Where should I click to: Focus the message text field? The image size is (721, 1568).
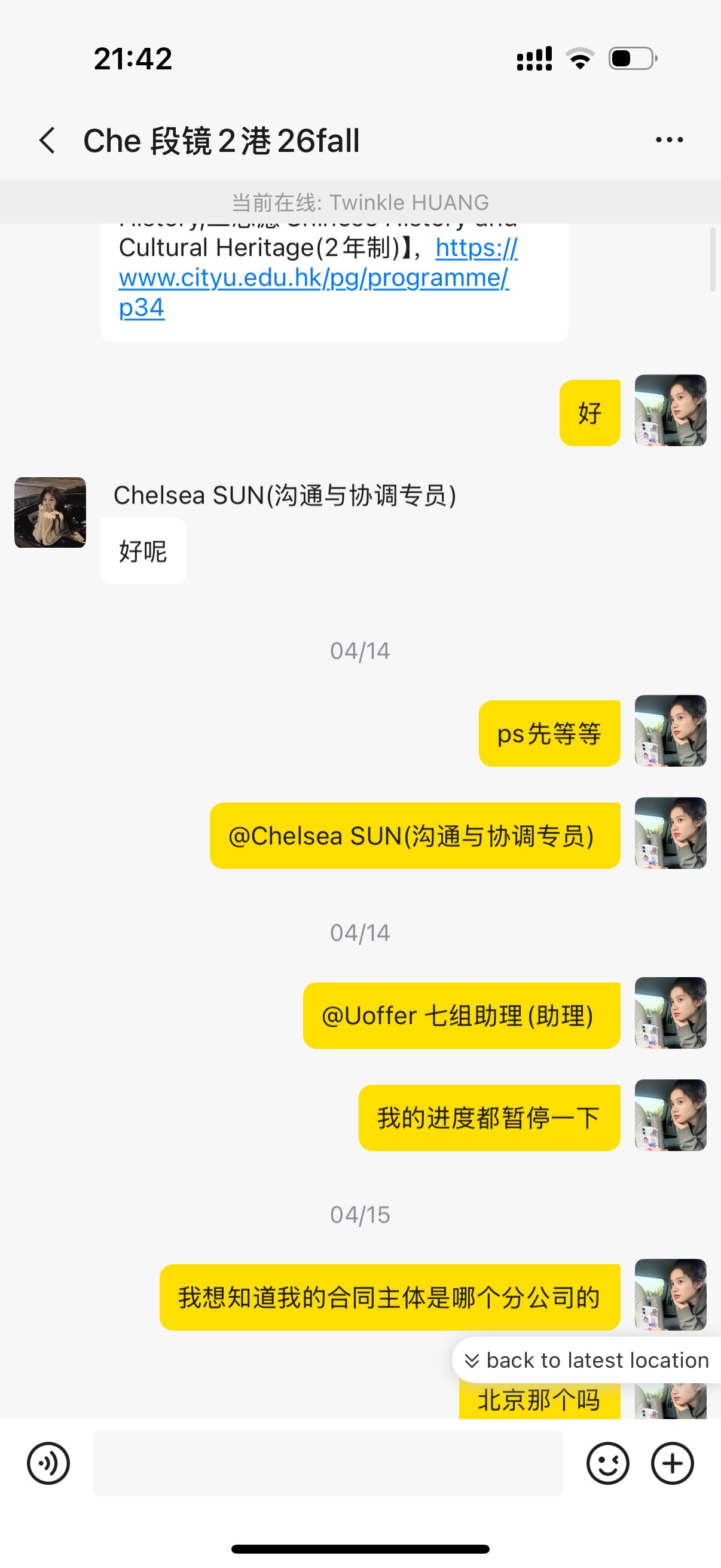[x=328, y=1463]
